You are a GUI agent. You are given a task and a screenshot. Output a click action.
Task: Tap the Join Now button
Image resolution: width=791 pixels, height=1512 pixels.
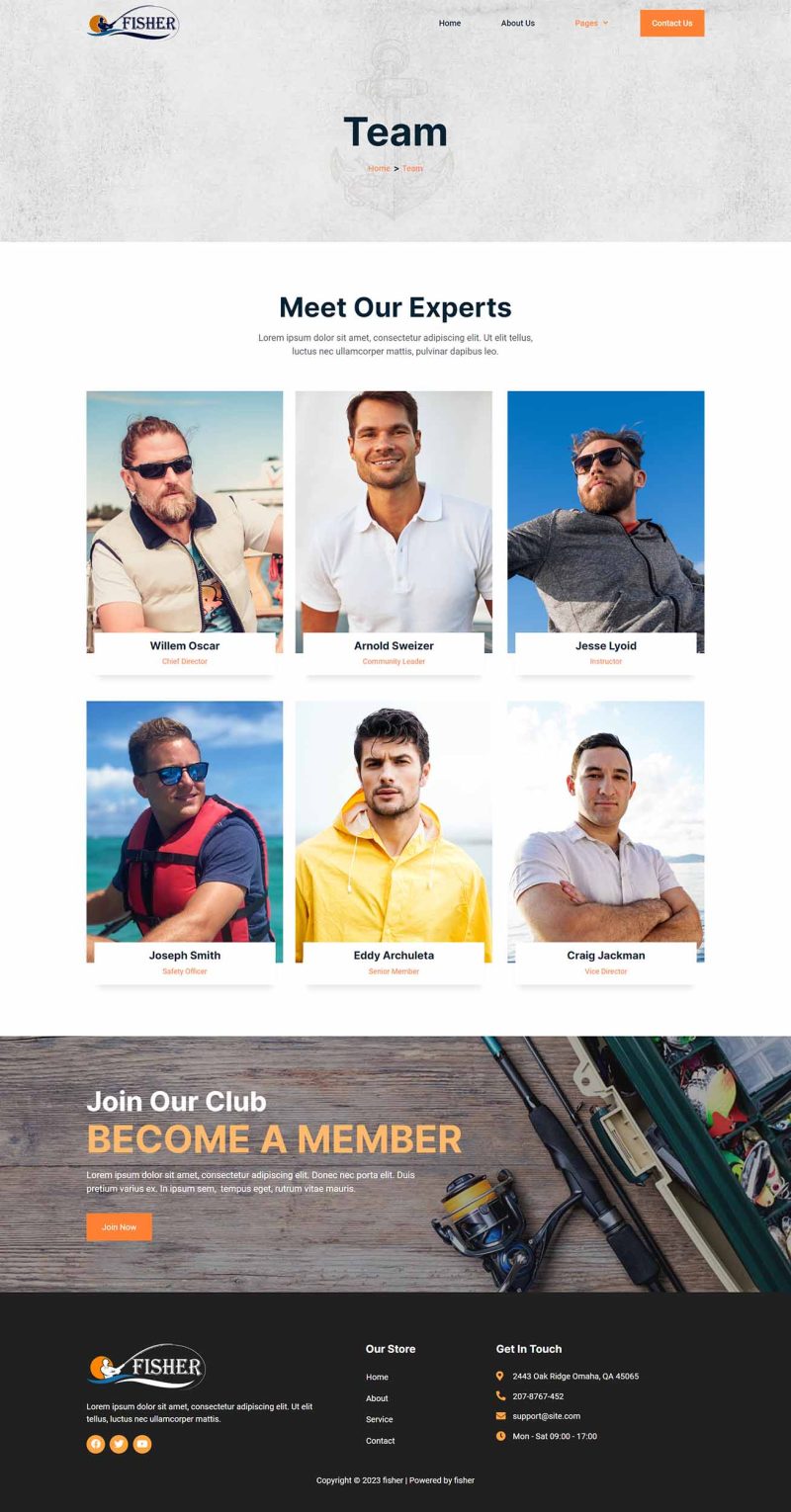[x=119, y=1226]
